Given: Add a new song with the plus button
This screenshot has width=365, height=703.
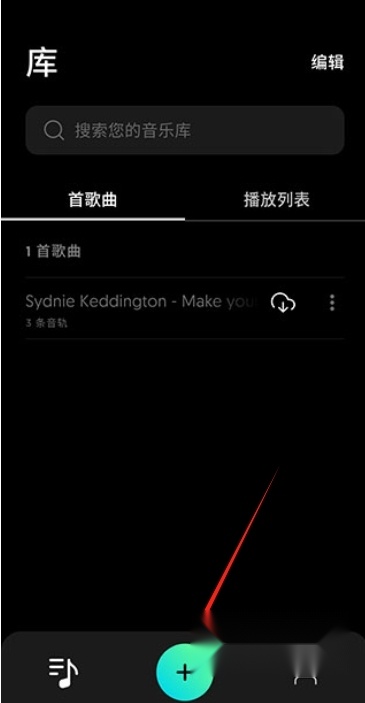Looking at the screenshot, I should click(184, 673).
